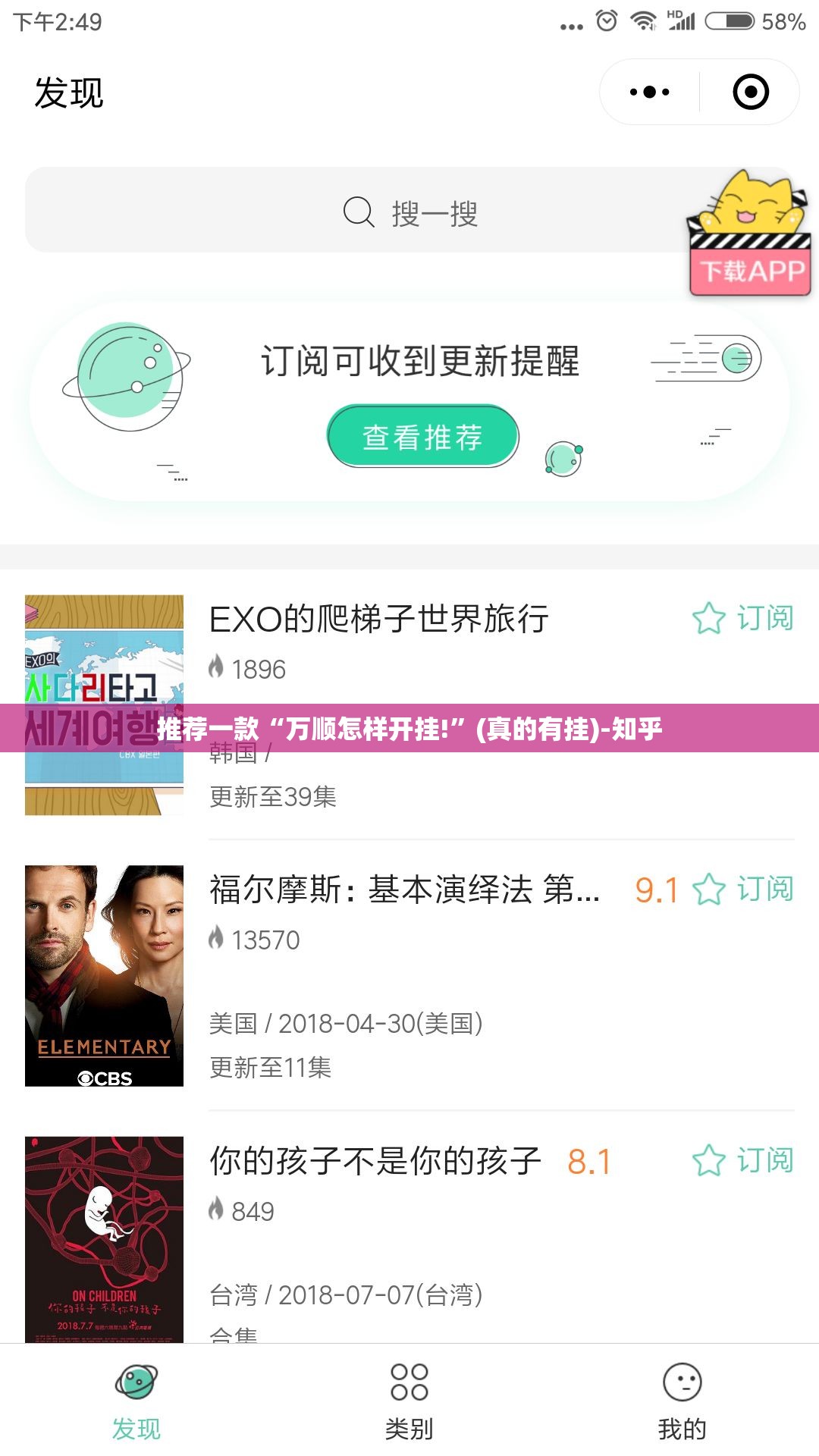Open the EXO的爬梯子世界旅行 show entry
Viewport: 819px width, 1456px height.
[x=378, y=620]
